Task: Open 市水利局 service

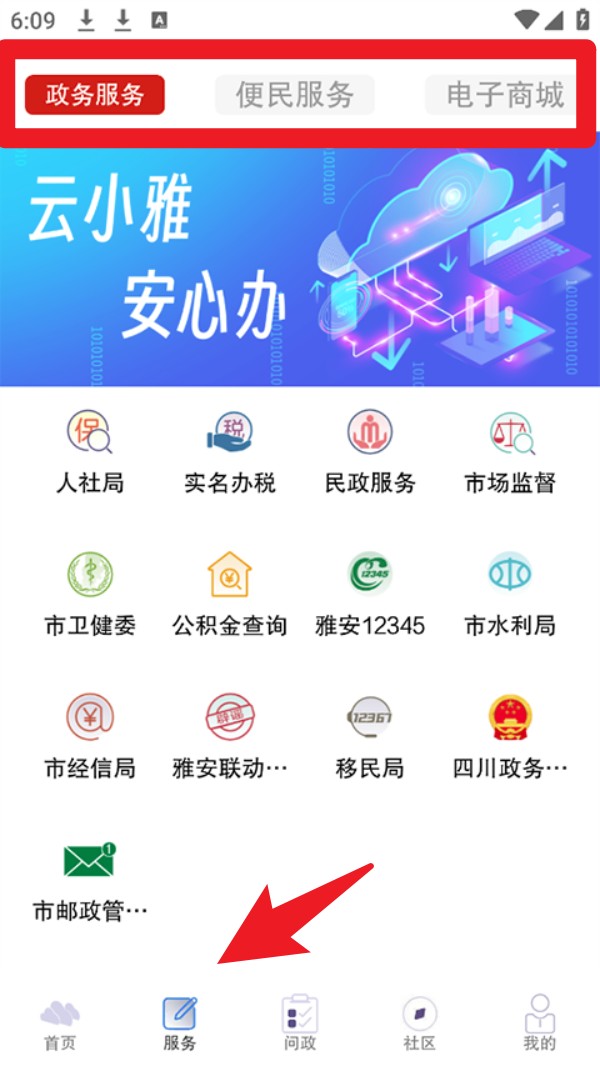Action: point(510,594)
